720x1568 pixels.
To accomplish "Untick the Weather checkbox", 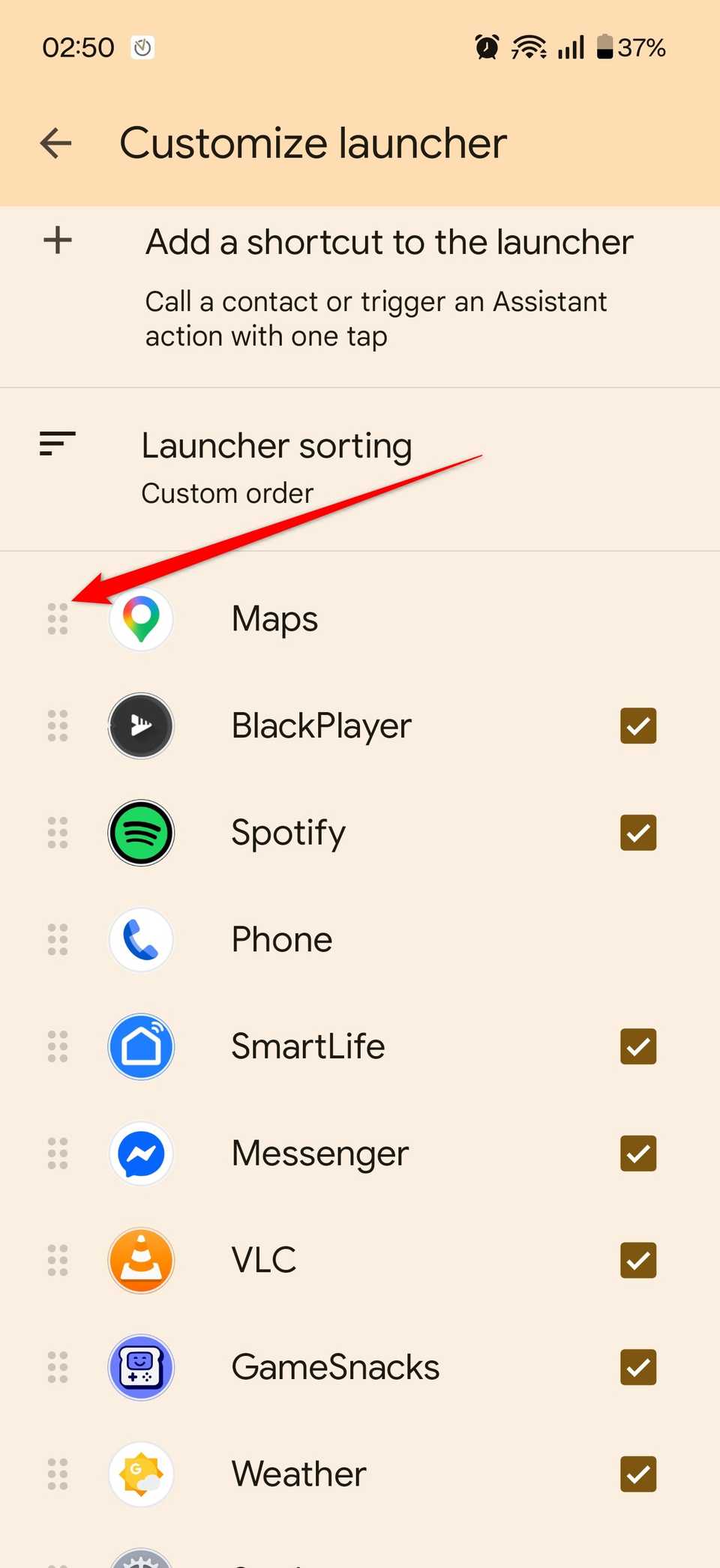I will tap(637, 1474).
